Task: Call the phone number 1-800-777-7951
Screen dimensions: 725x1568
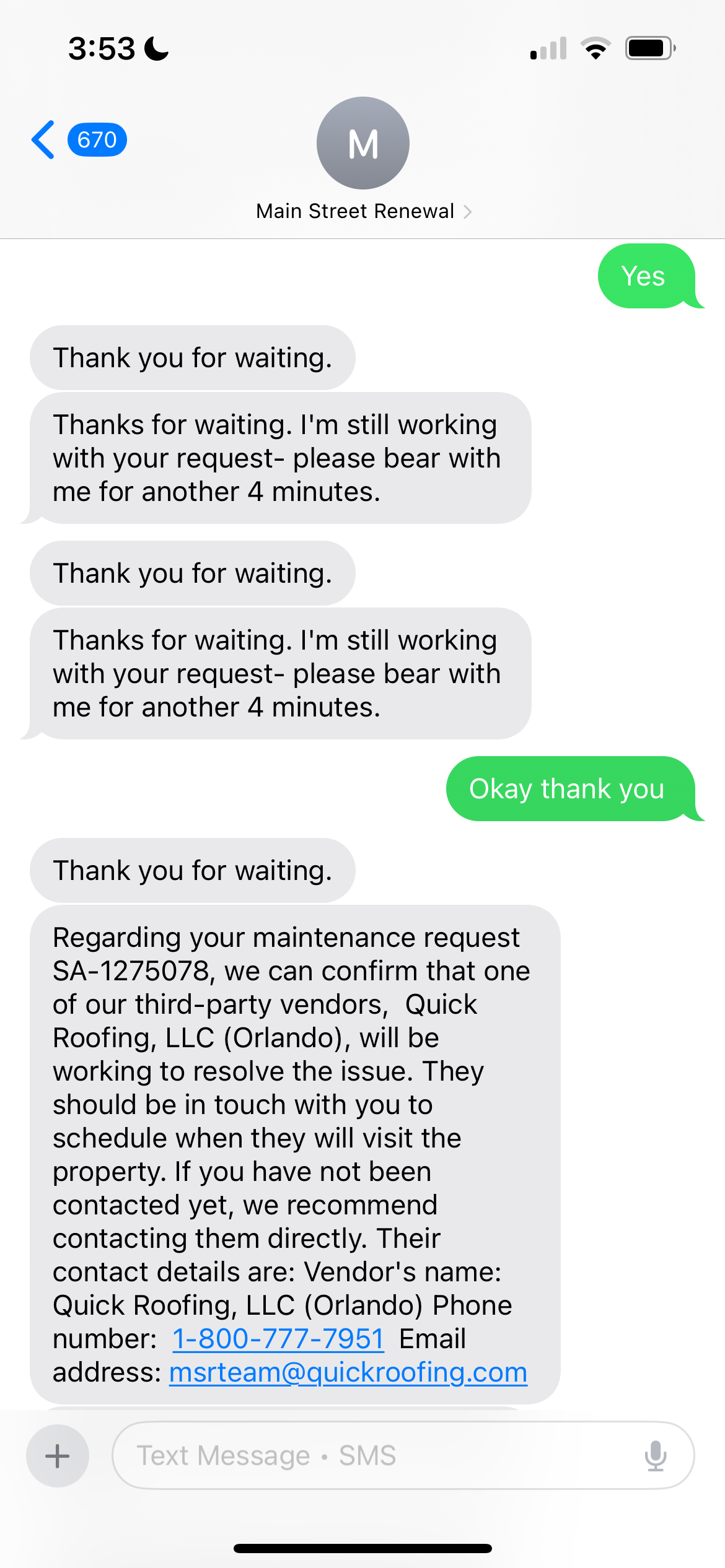Action: [278, 1338]
